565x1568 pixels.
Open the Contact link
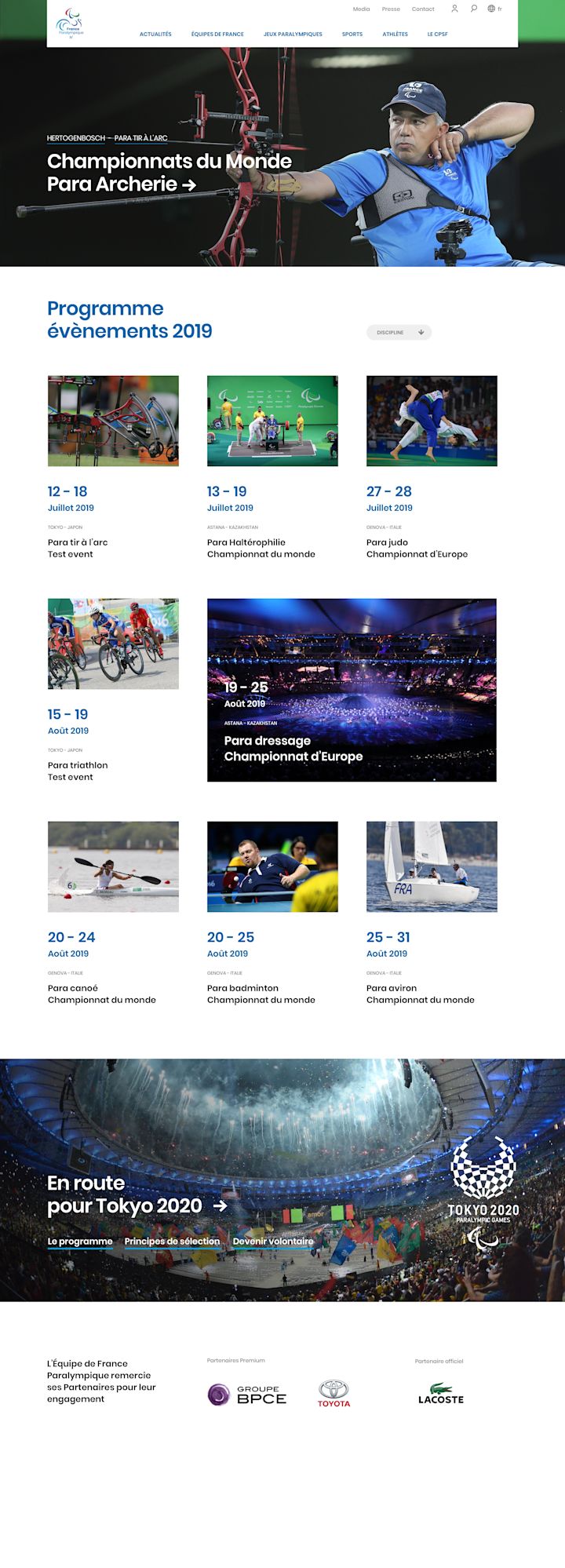(423, 9)
